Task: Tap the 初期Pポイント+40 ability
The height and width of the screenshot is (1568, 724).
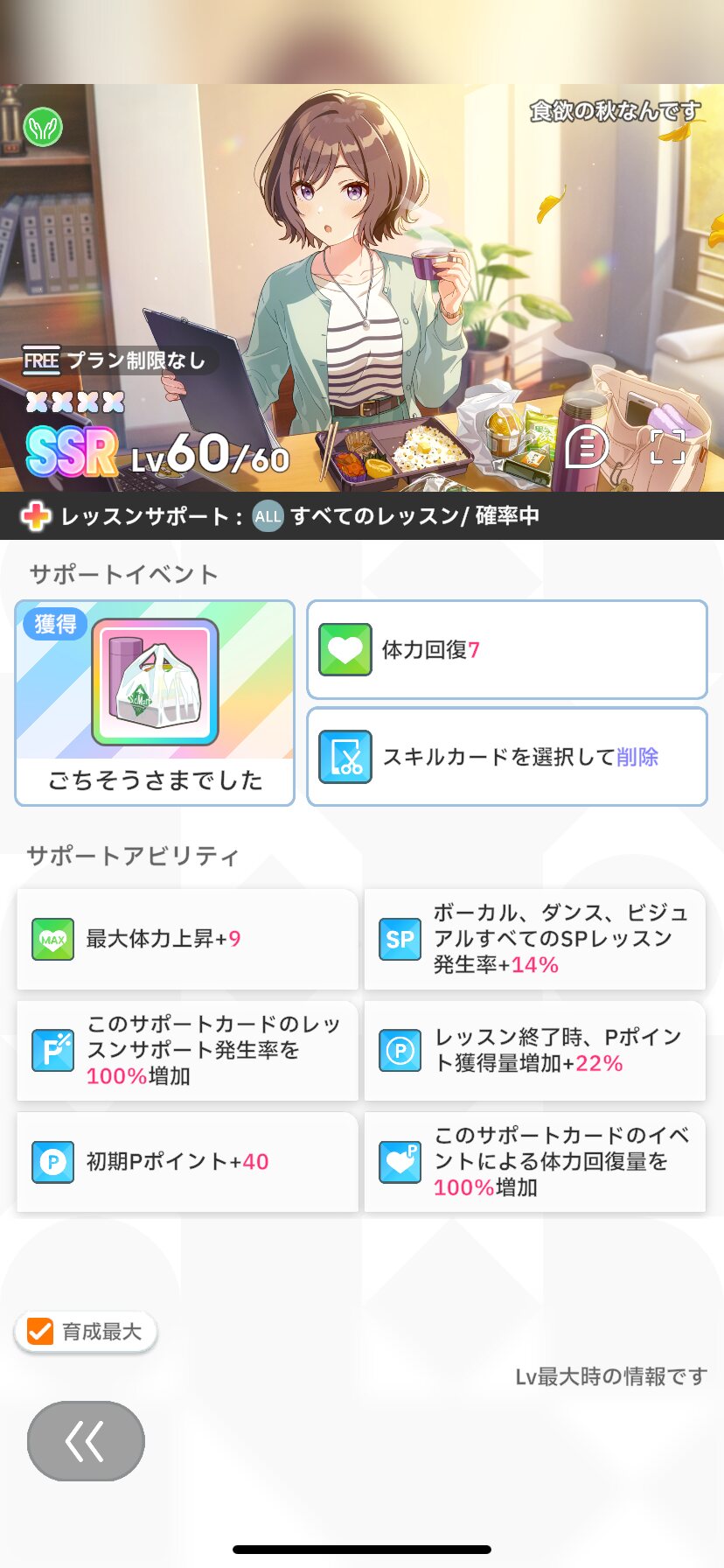Action: [x=187, y=1162]
